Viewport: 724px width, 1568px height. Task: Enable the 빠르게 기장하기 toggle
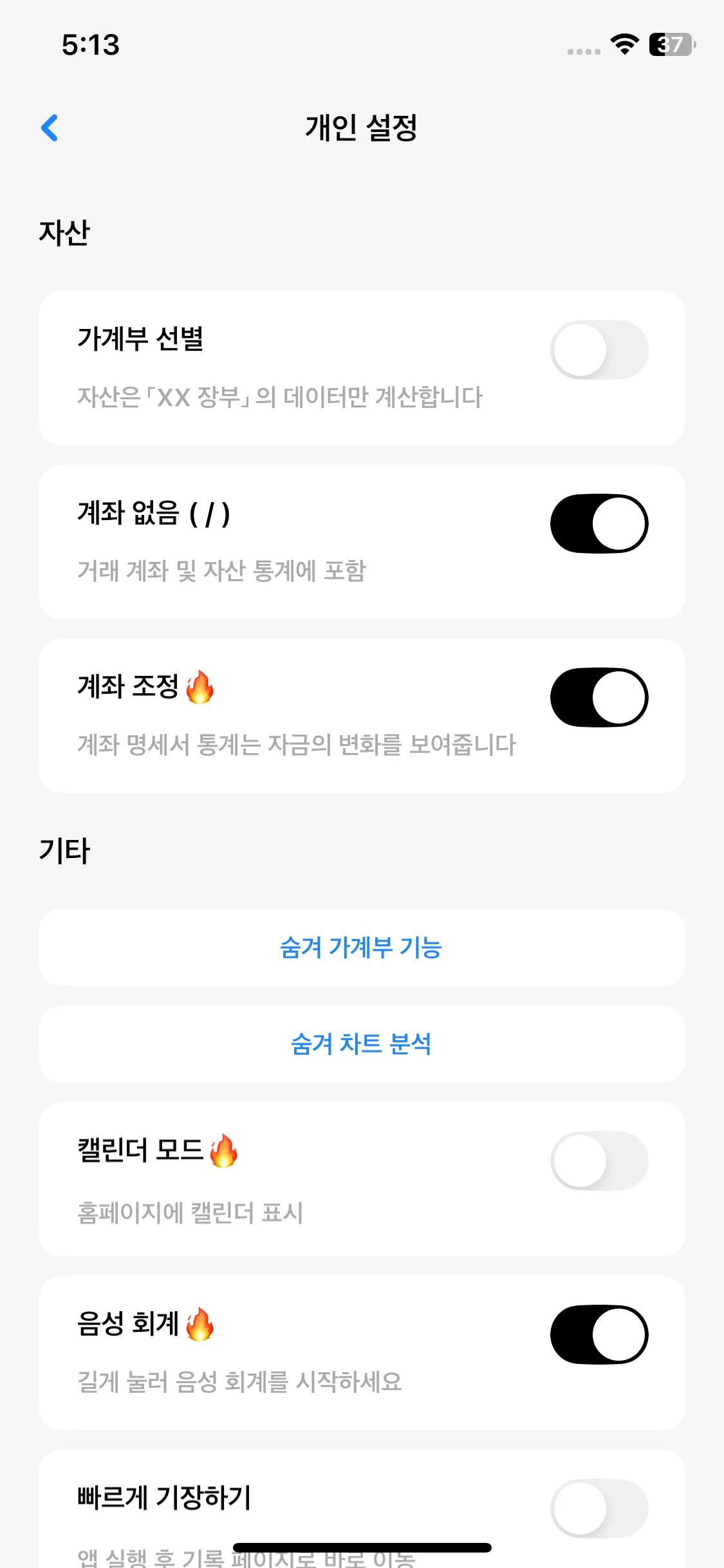point(599,1509)
